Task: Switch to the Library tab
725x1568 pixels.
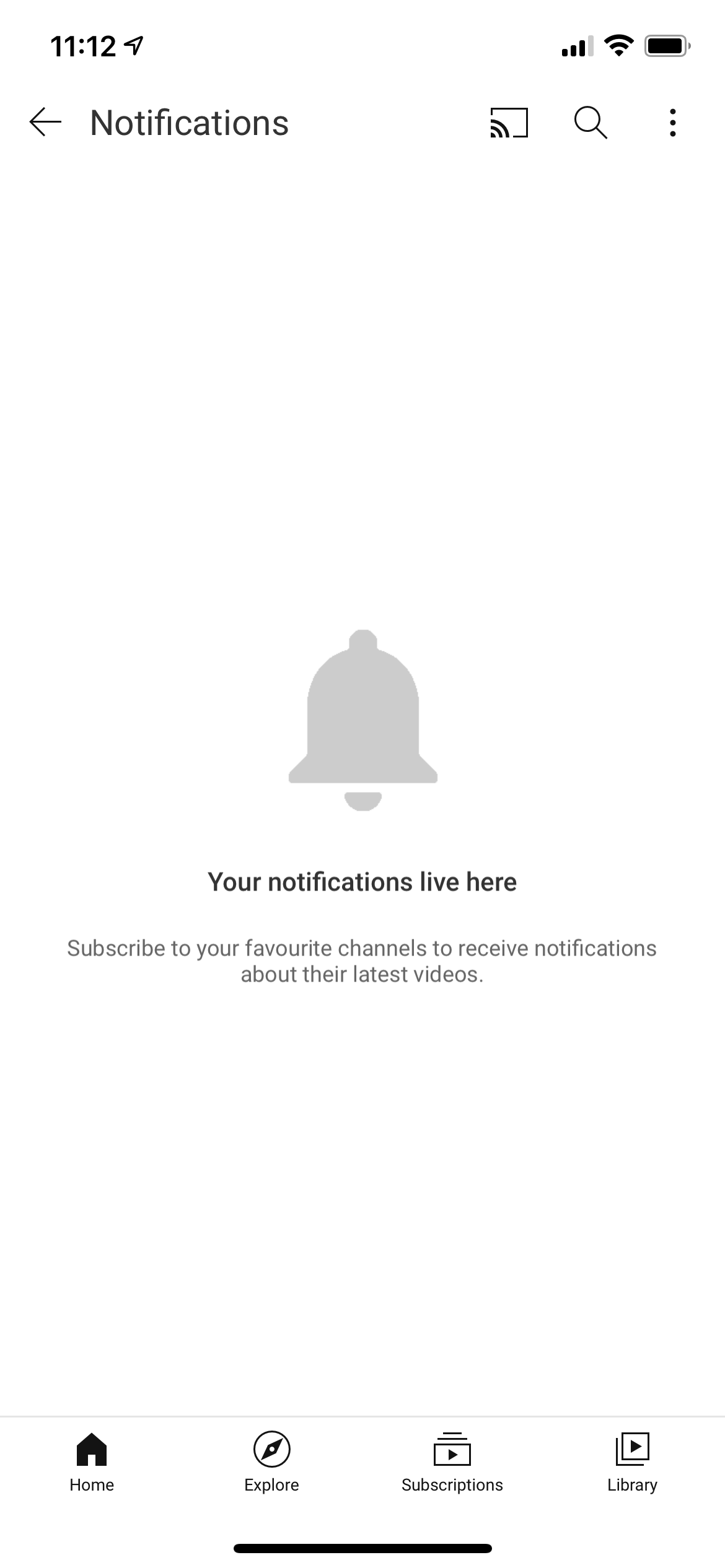Action: (632, 1461)
